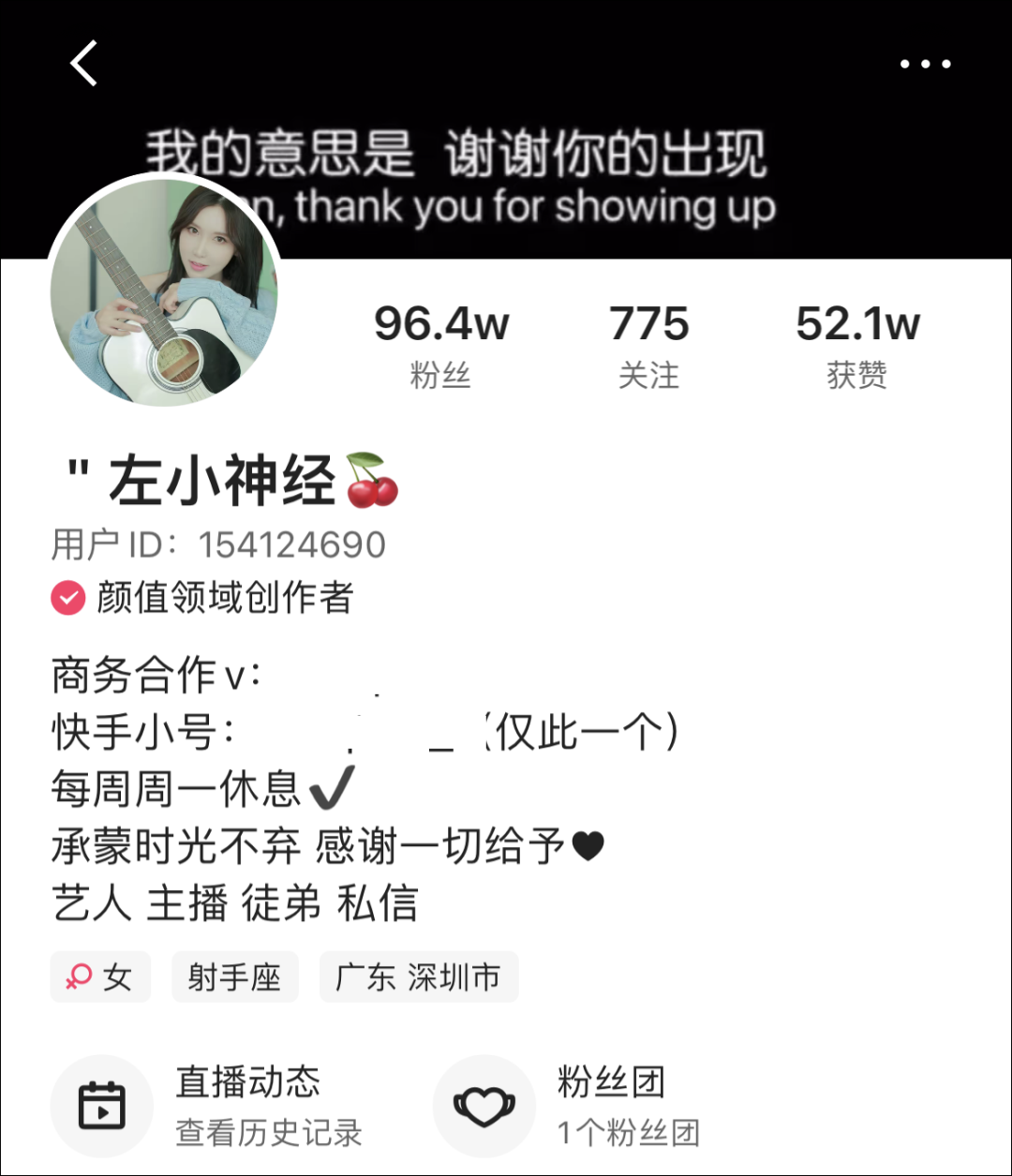Open the three-dot more options menu

coord(926,63)
